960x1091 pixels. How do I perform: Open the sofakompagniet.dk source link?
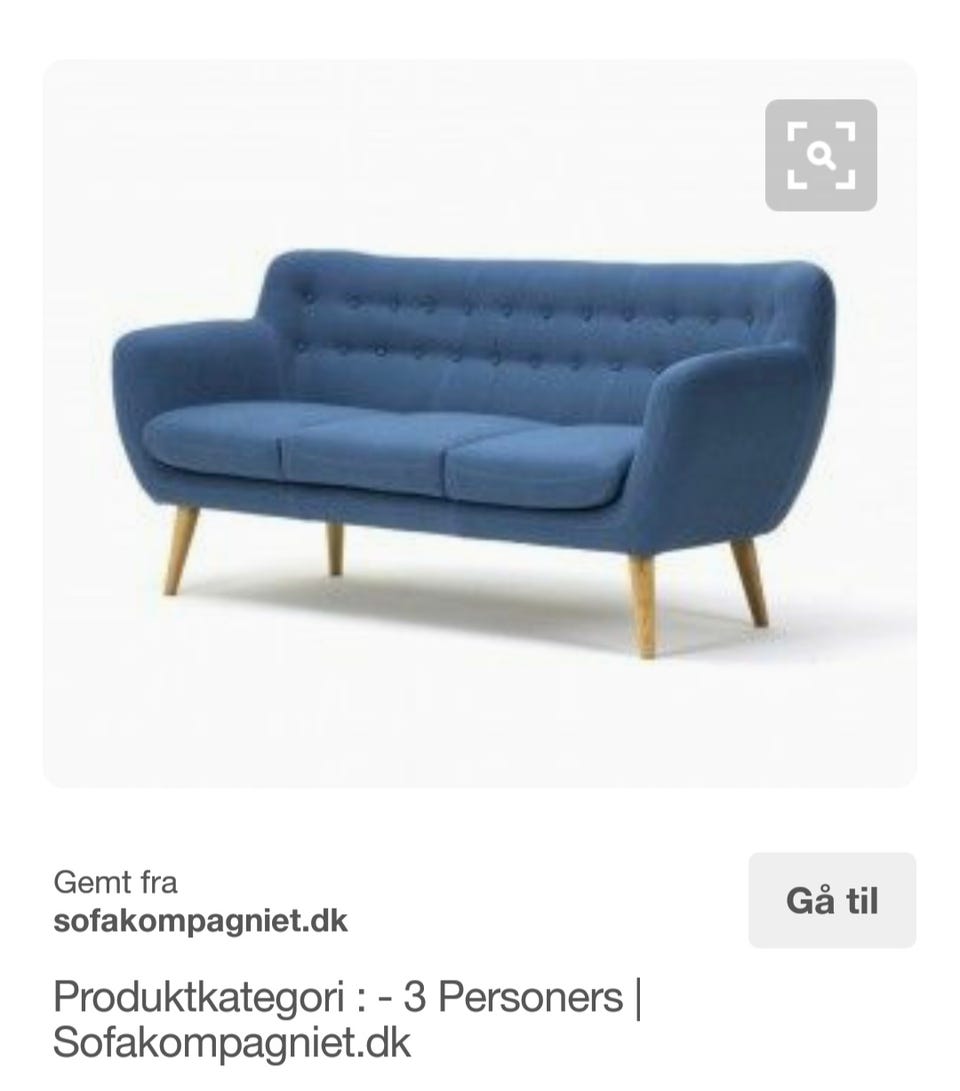[833, 898]
